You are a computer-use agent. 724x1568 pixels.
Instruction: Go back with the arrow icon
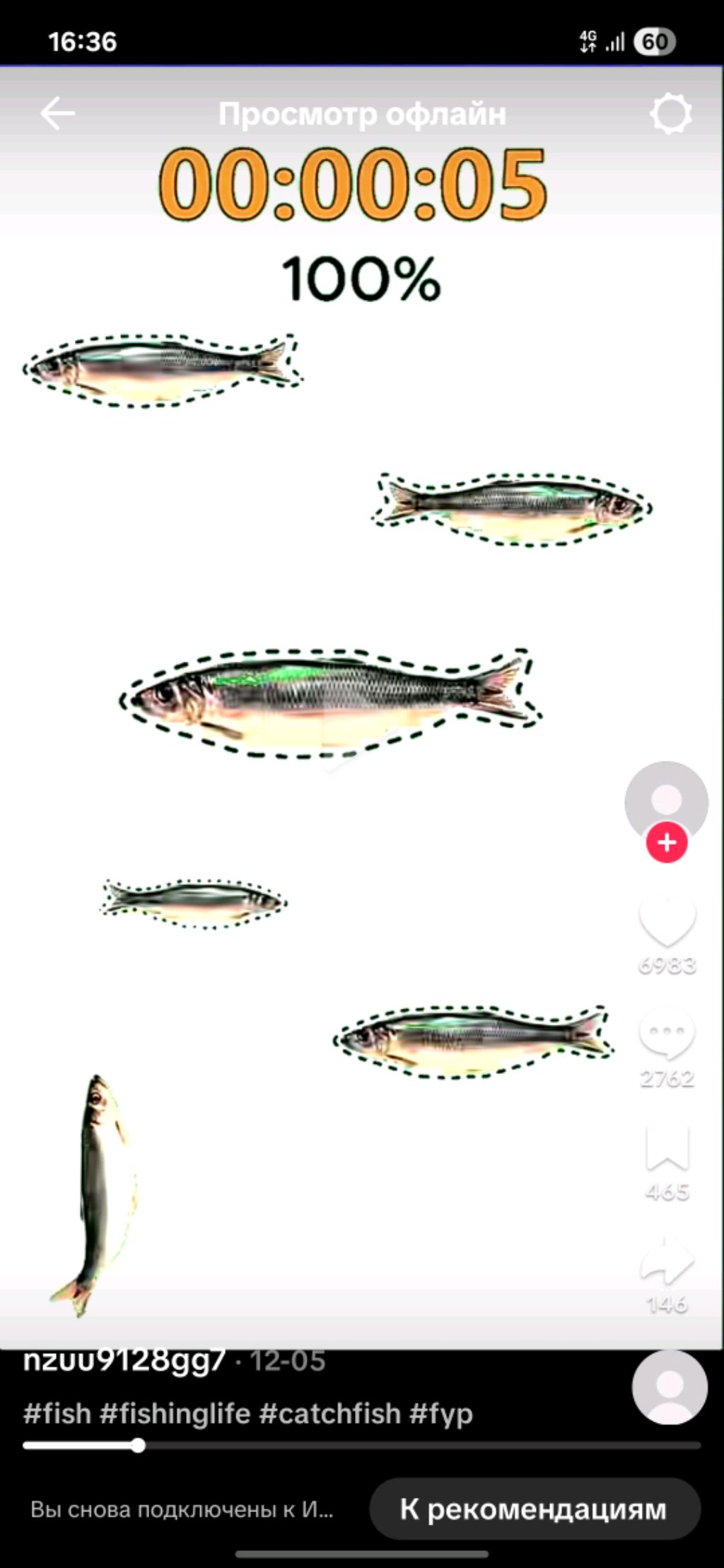click(x=58, y=113)
